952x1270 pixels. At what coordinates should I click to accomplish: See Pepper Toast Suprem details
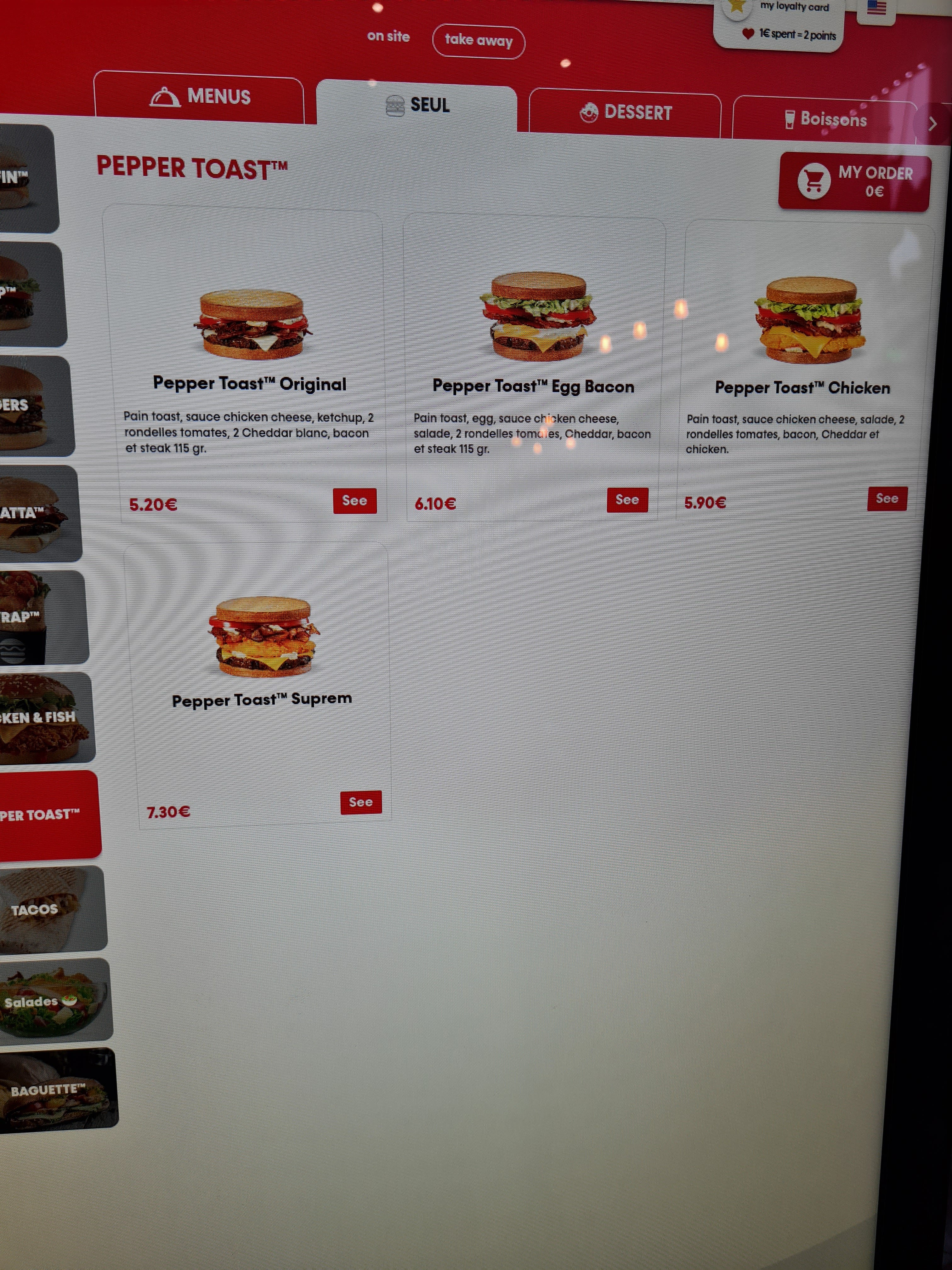[361, 802]
